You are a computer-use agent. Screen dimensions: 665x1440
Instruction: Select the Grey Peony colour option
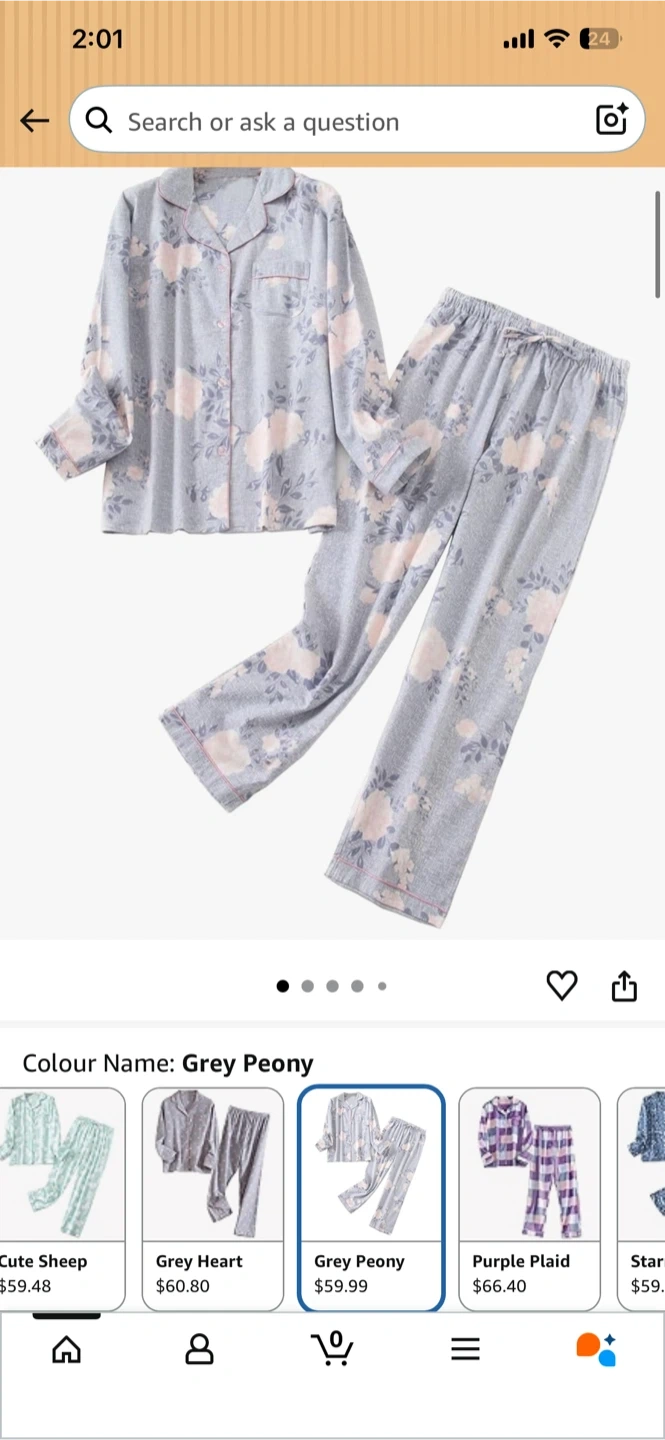click(x=371, y=1198)
